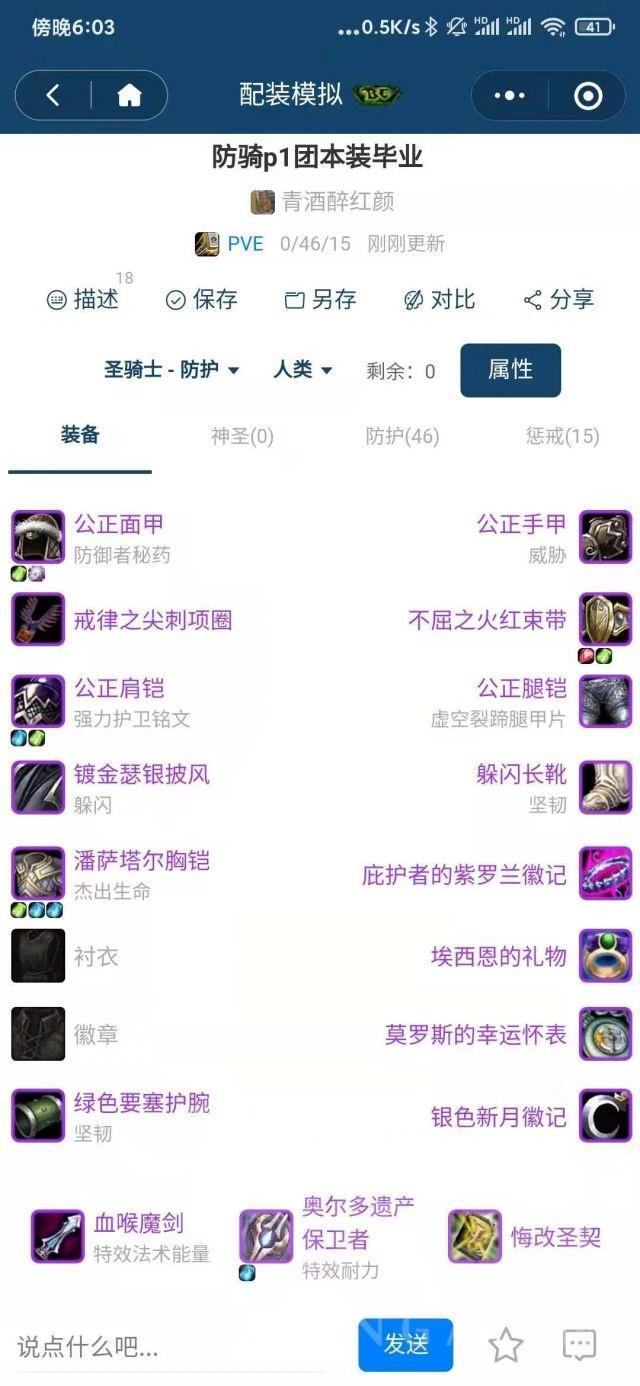
Task: Close the mini program with the circle icon
Action: (588, 96)
